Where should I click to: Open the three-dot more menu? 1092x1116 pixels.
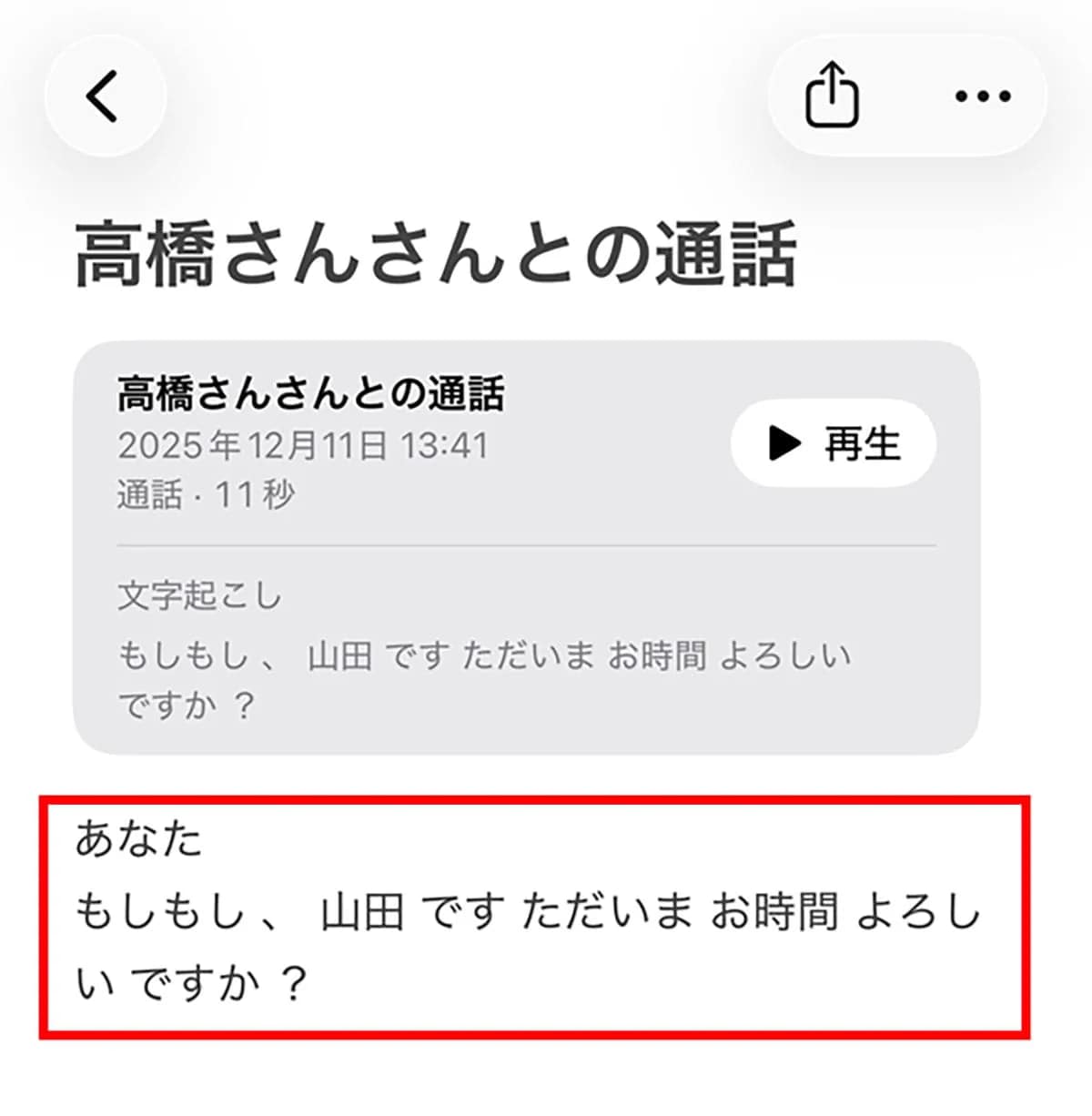(983, 96)
